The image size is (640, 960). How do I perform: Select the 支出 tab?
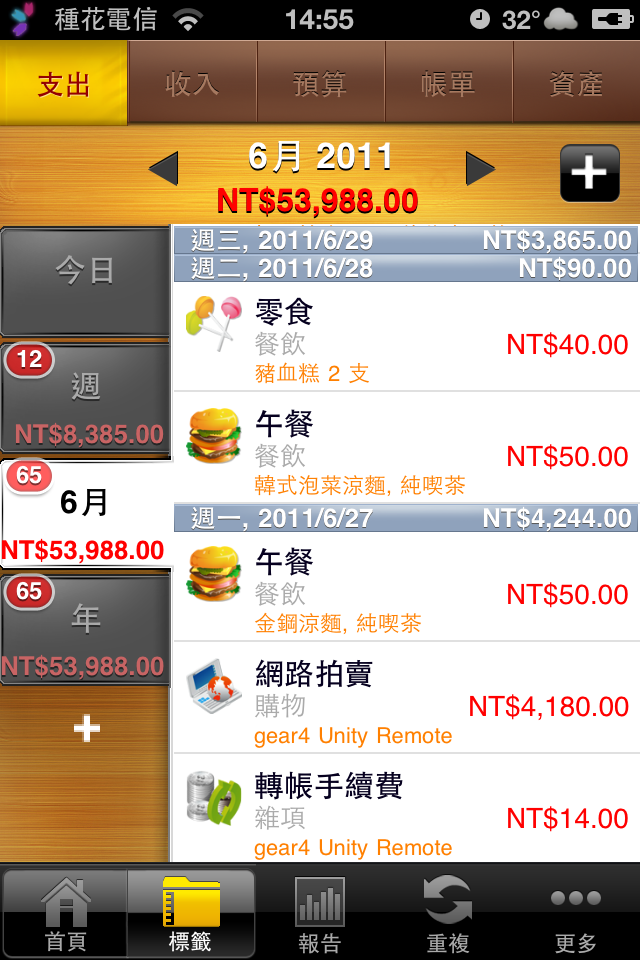(64, 84)
